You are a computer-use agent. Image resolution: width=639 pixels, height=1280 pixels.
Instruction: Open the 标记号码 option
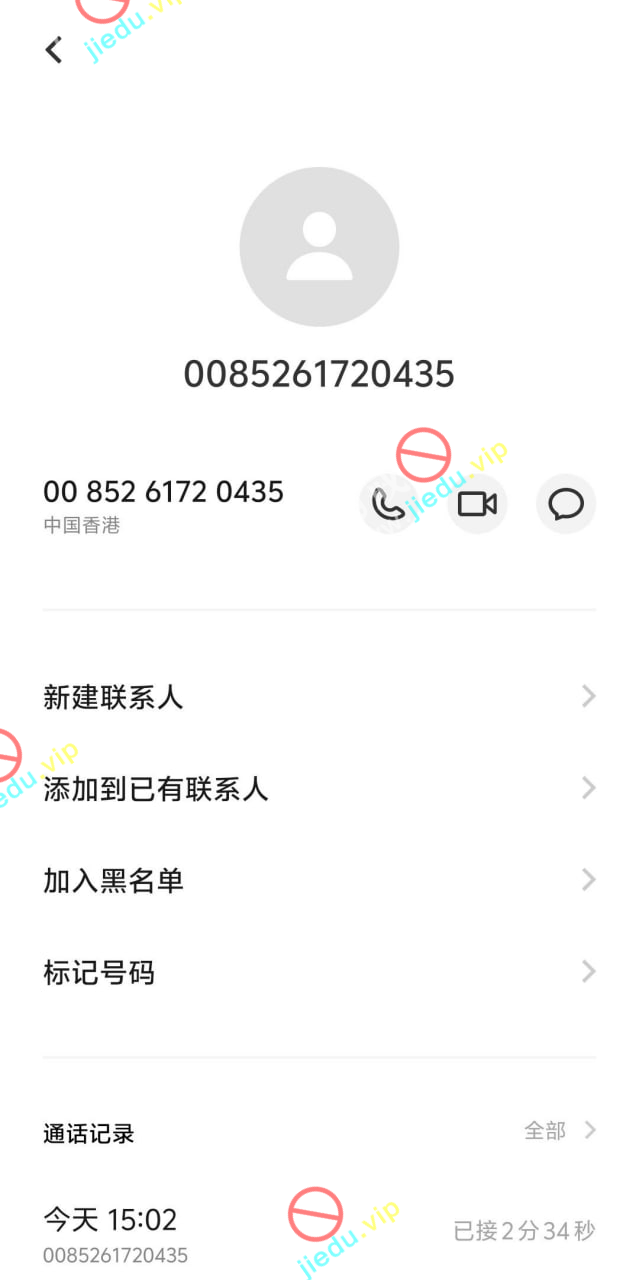click(319, 972)
